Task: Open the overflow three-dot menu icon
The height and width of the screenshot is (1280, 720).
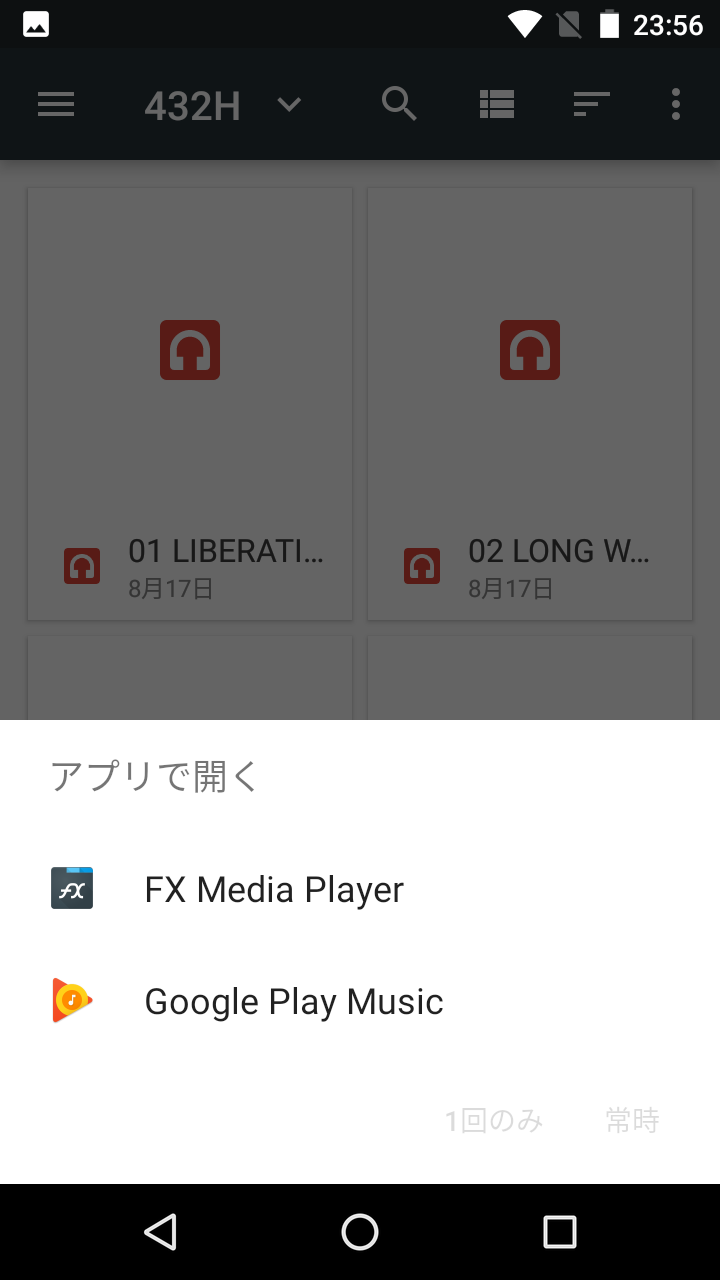Action: (x=676, y=104)
